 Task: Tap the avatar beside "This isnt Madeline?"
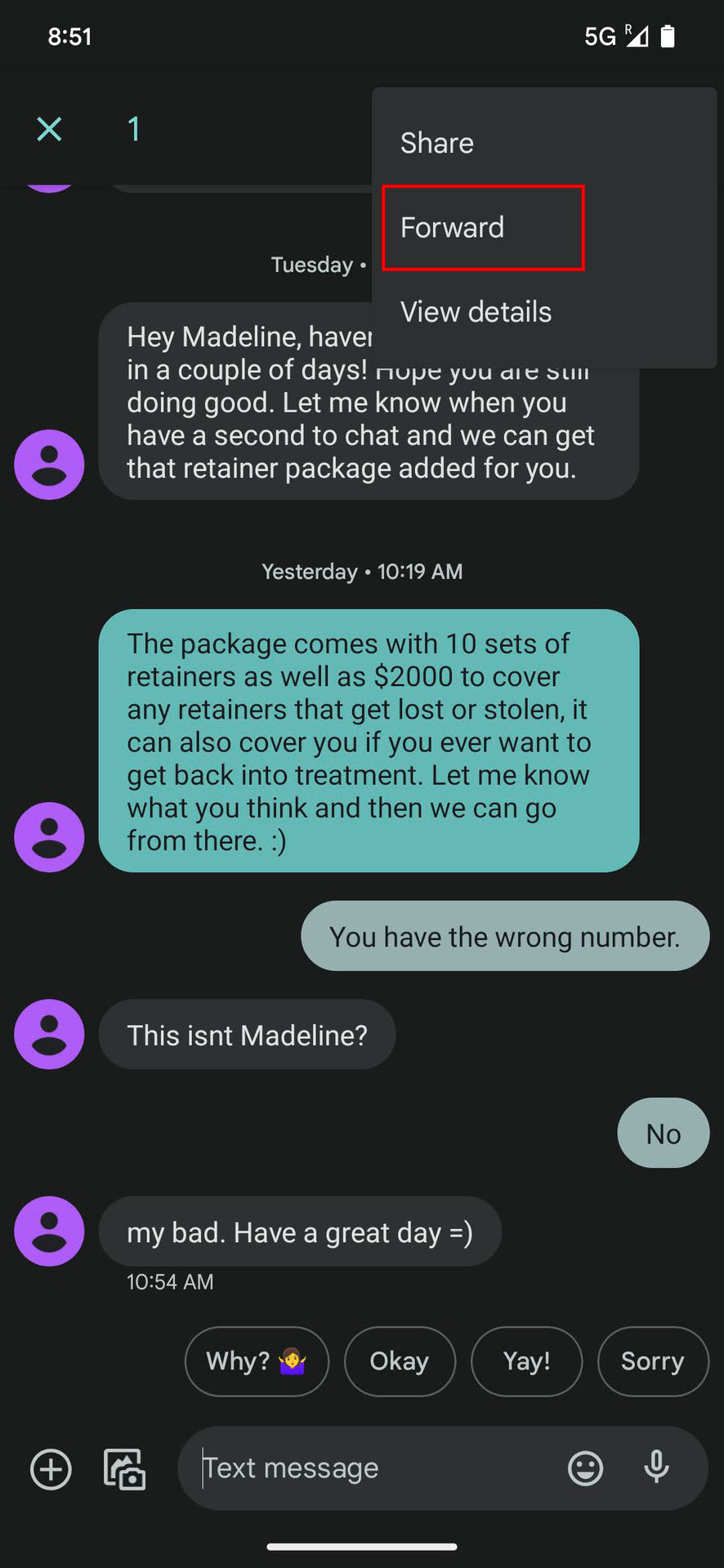[49, 1035]
